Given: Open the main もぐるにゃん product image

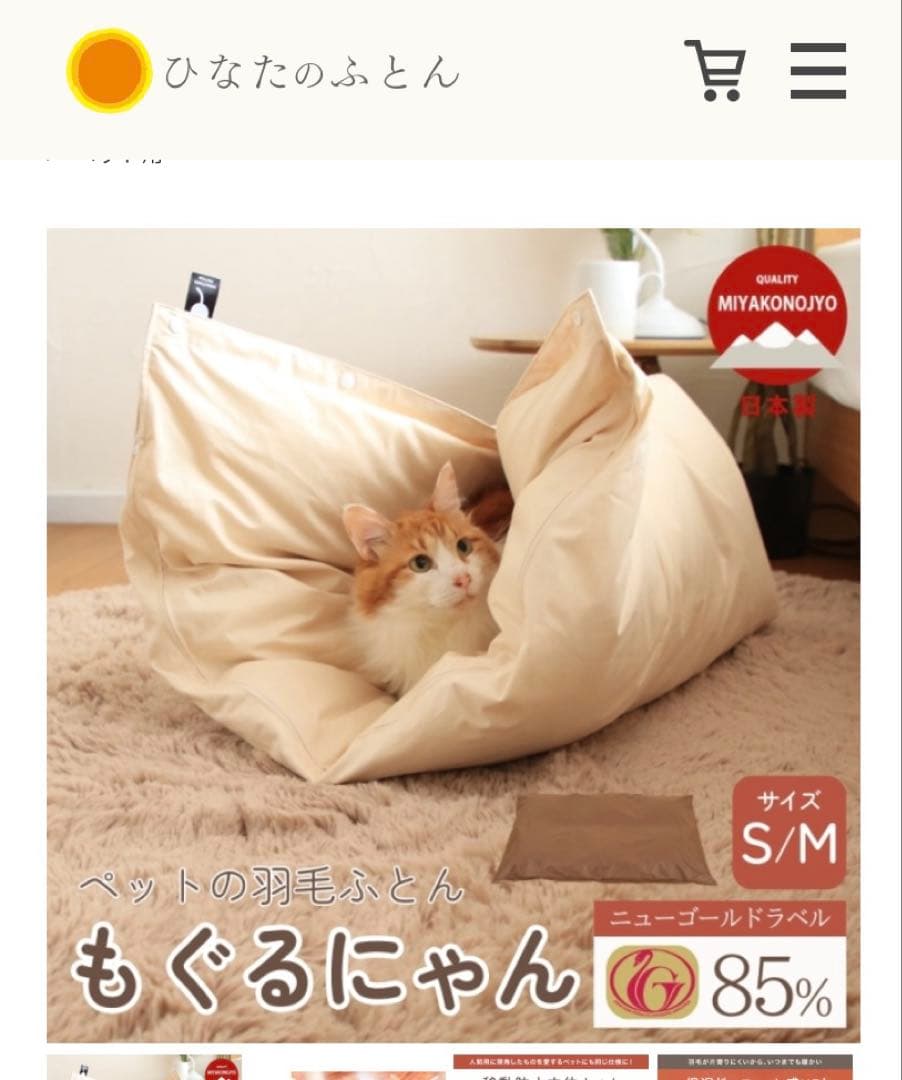Looking at the screenshot, I should point(453,635).
